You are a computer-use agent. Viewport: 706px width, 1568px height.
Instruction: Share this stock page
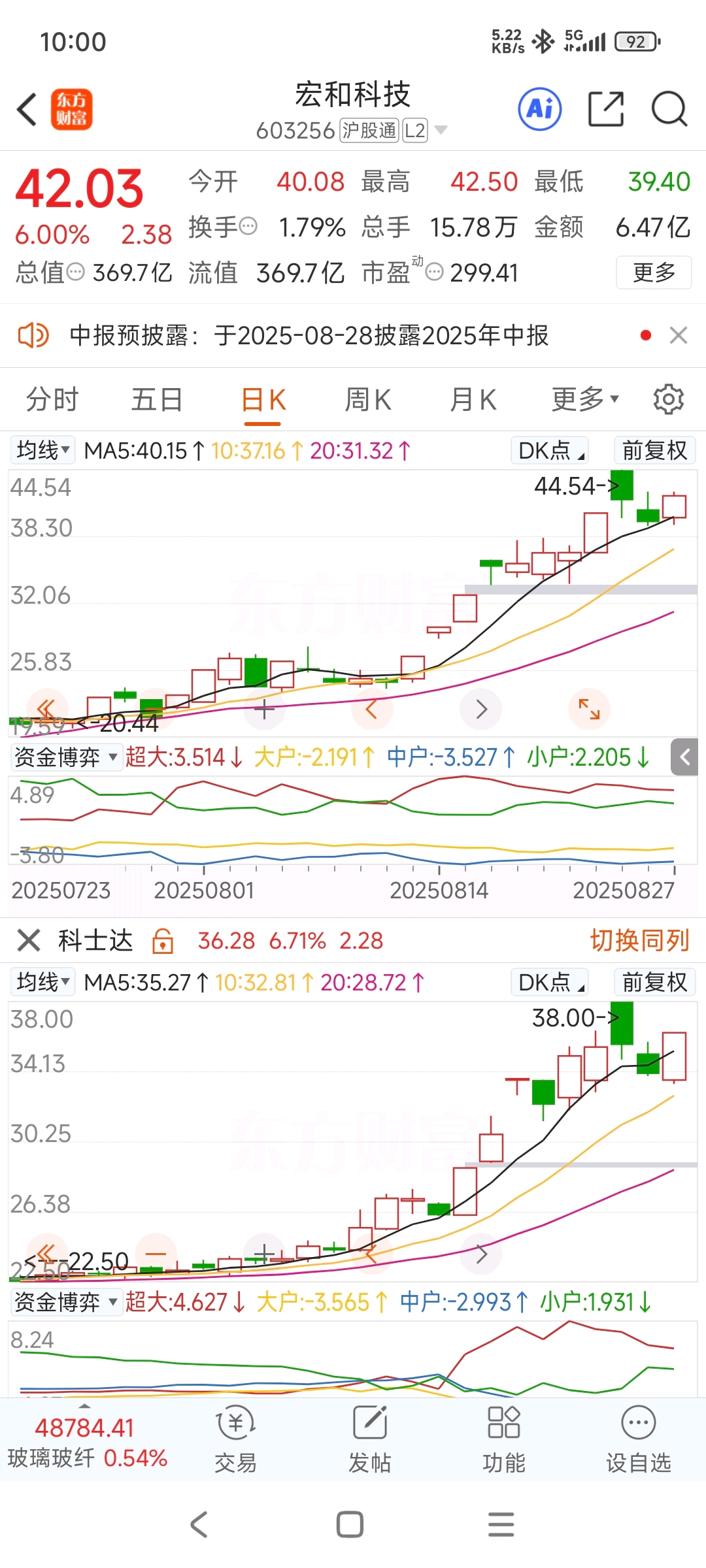(x=605, y=109)
